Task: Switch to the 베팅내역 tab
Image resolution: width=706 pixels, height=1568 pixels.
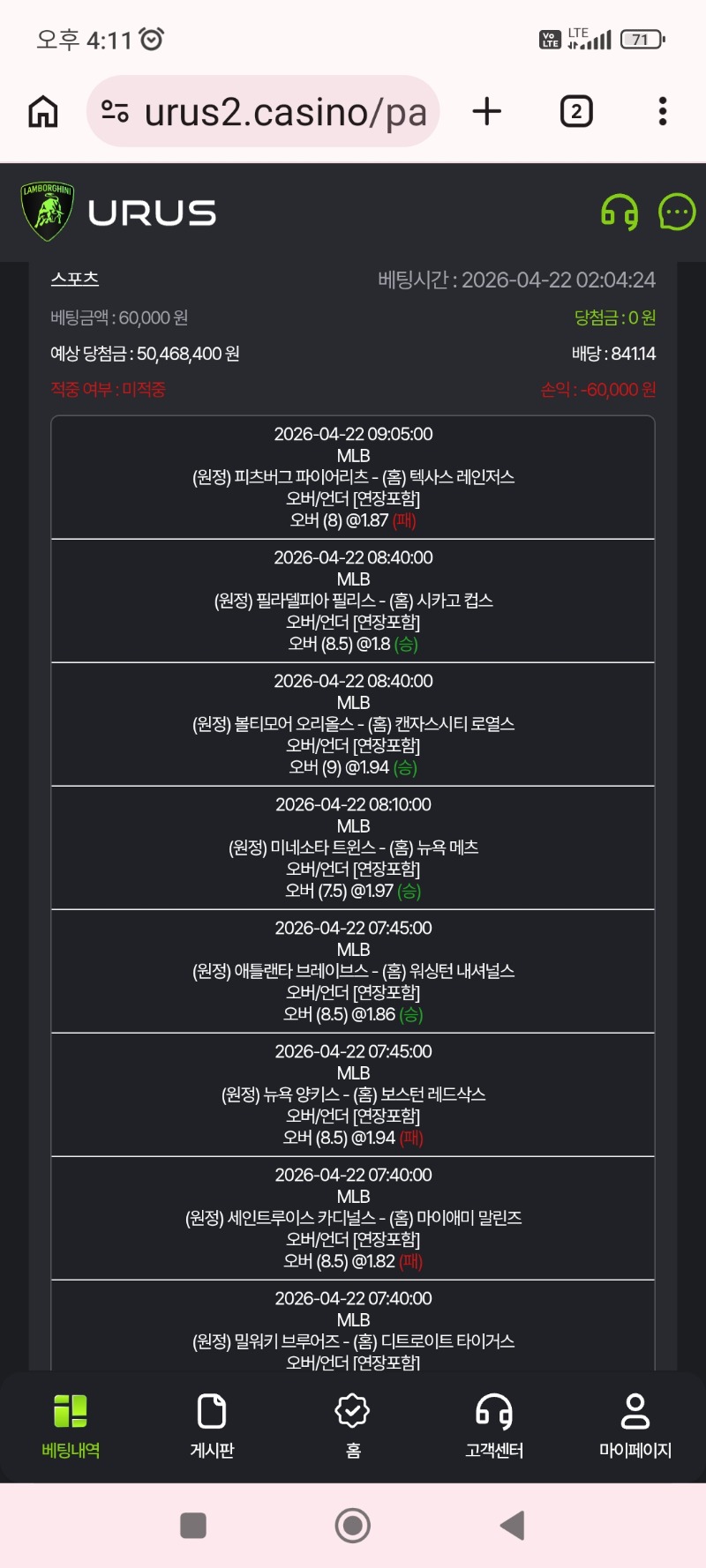Action: click(71, 1426)
